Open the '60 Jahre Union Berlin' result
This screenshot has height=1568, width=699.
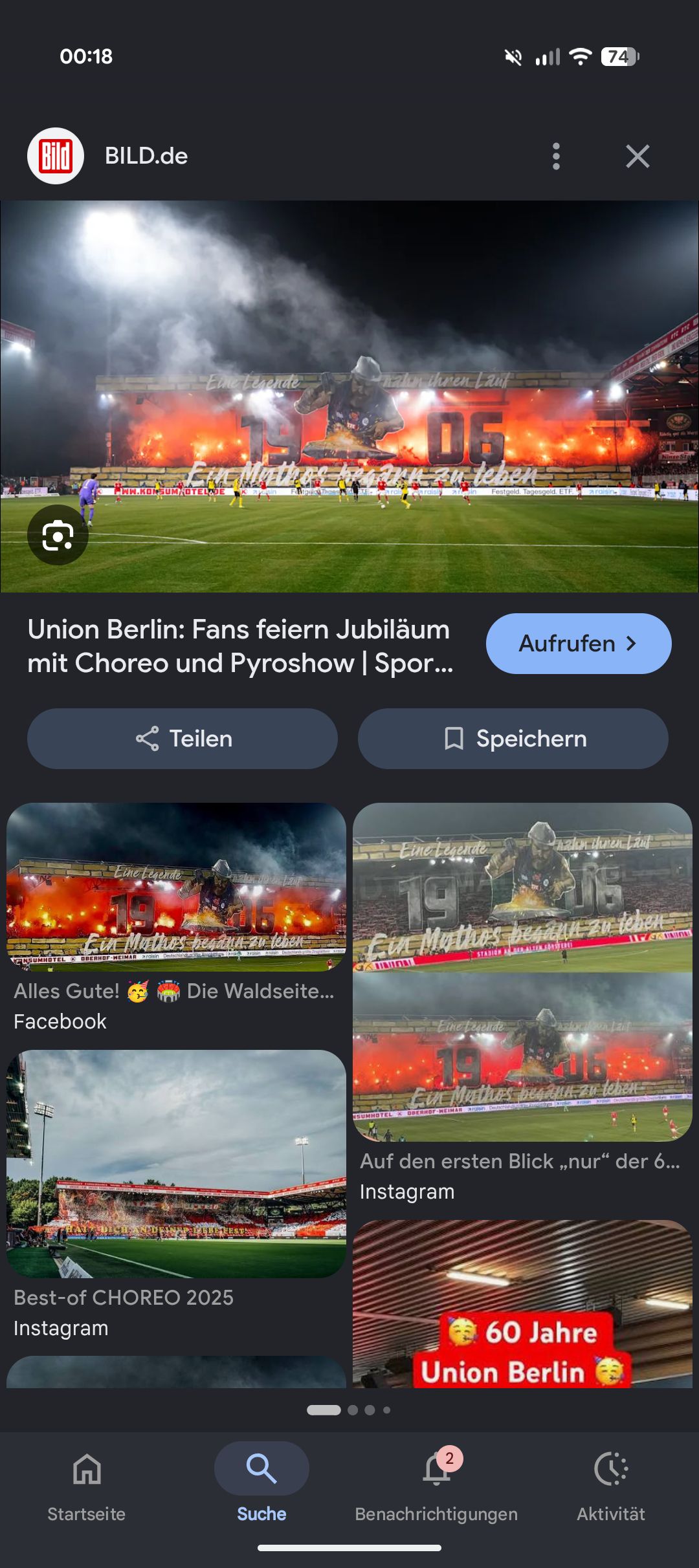click(x=522, y=1303)
